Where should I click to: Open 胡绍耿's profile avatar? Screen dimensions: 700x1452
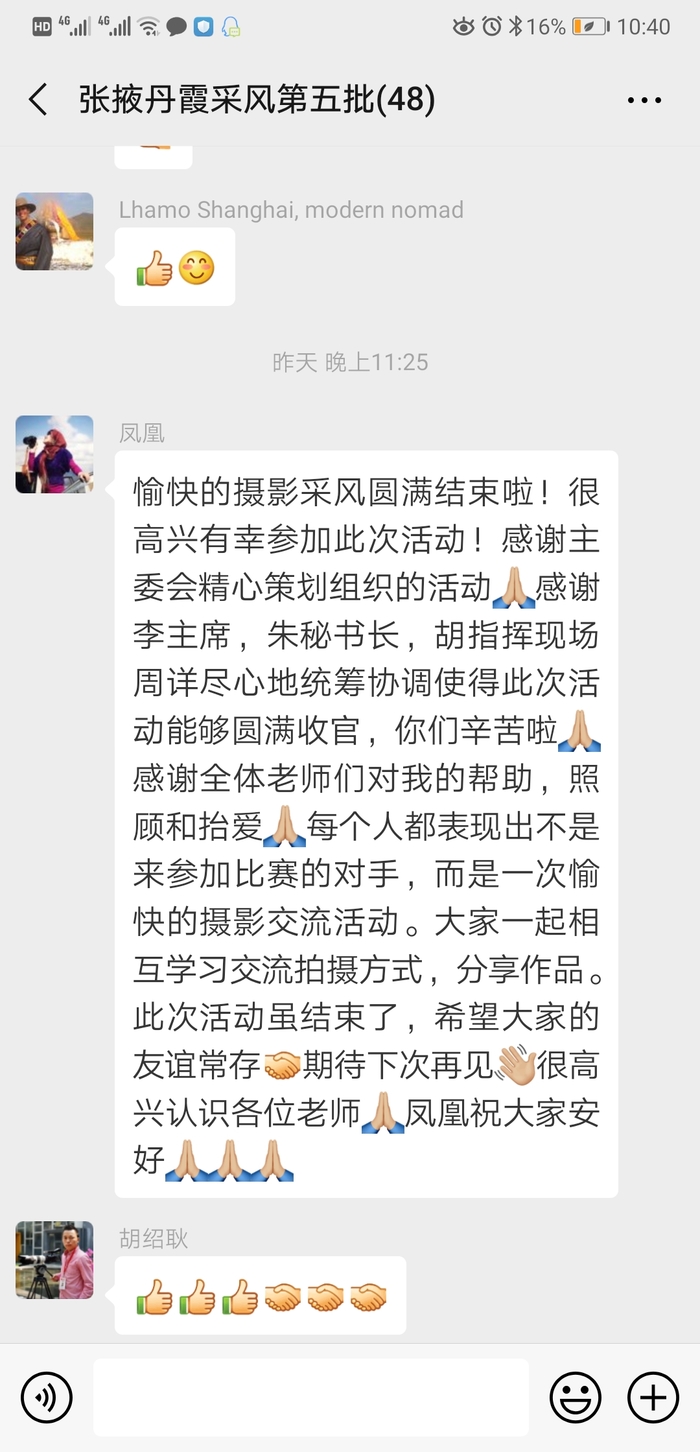pyautogui.click(x=54, y=1260)
